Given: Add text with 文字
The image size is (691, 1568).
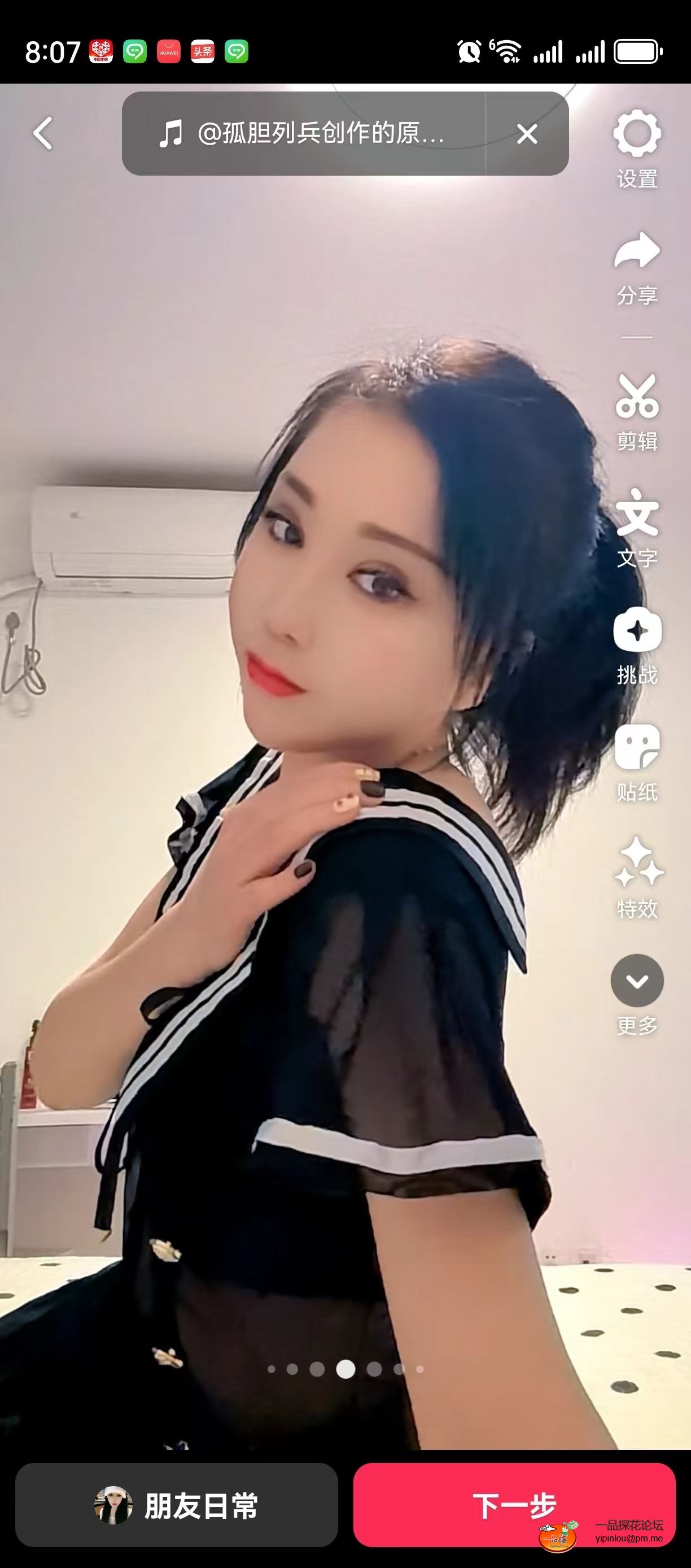Looking at the screenshot, I should coord(637,528).
